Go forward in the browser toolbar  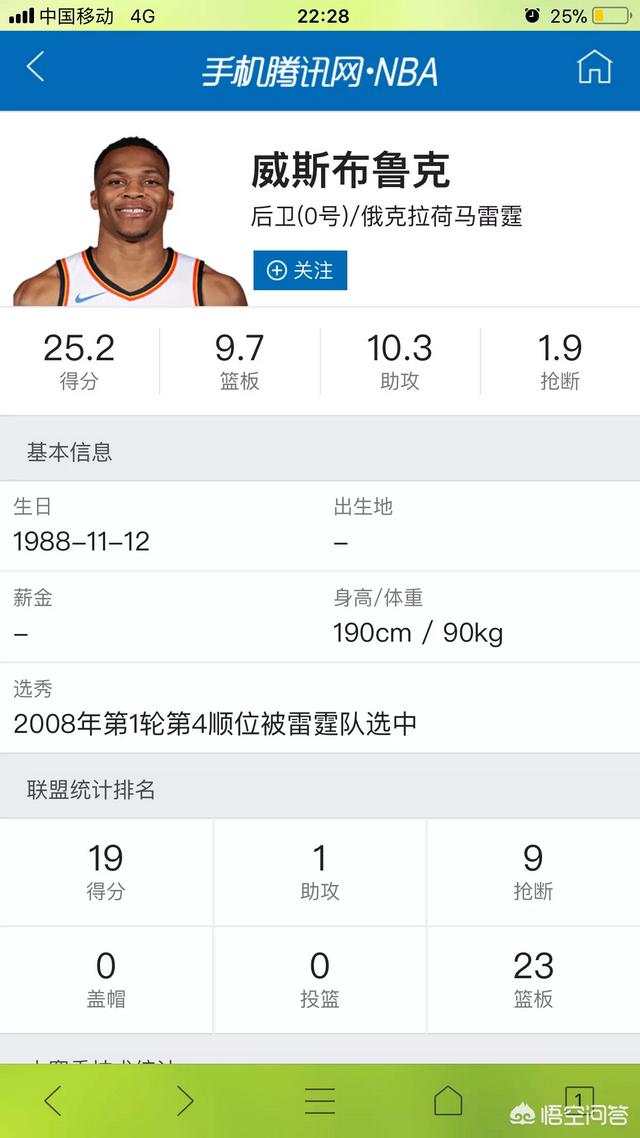coord(185,1101)
